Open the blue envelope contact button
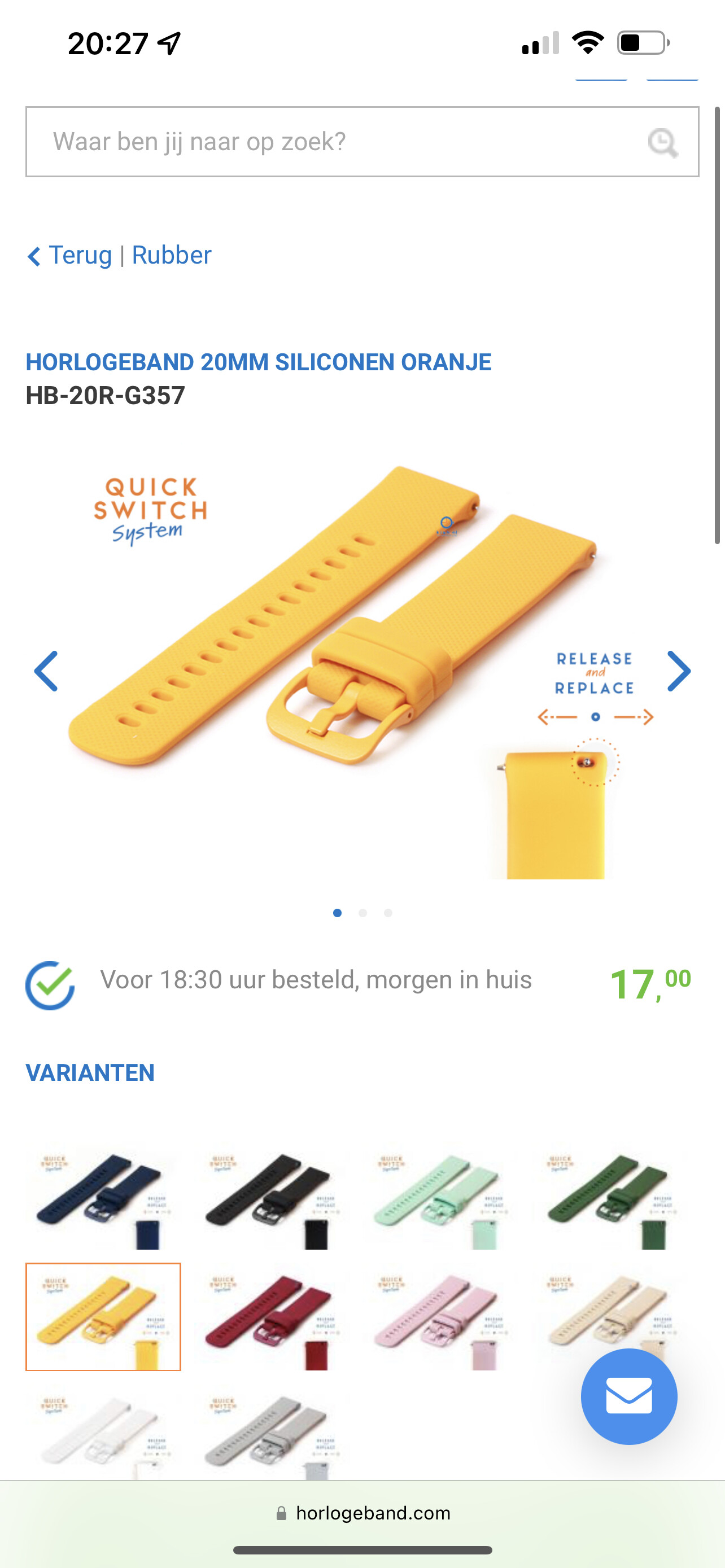The height and width of the screenshot is (1568, 725). click(x=629, y=1396)
